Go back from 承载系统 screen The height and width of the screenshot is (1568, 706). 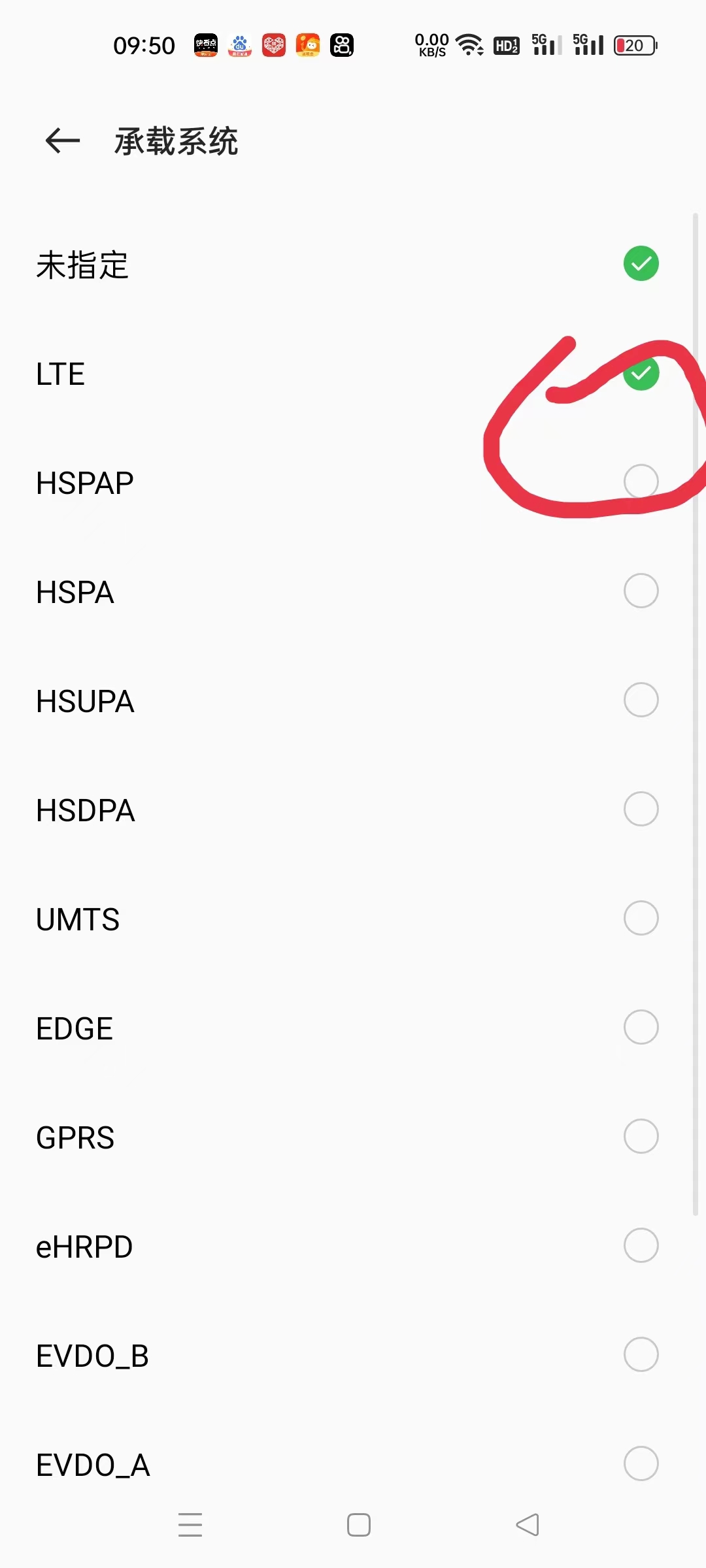tap(63, 140)
